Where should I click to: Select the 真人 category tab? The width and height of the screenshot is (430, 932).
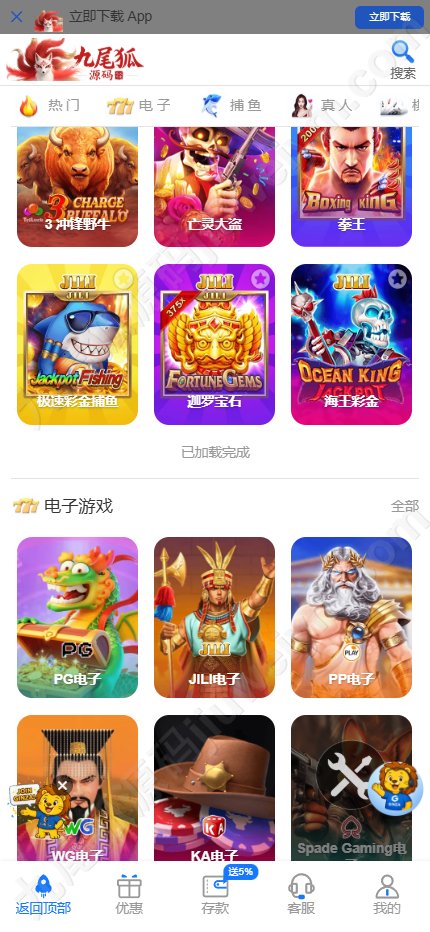coord(322,106)
